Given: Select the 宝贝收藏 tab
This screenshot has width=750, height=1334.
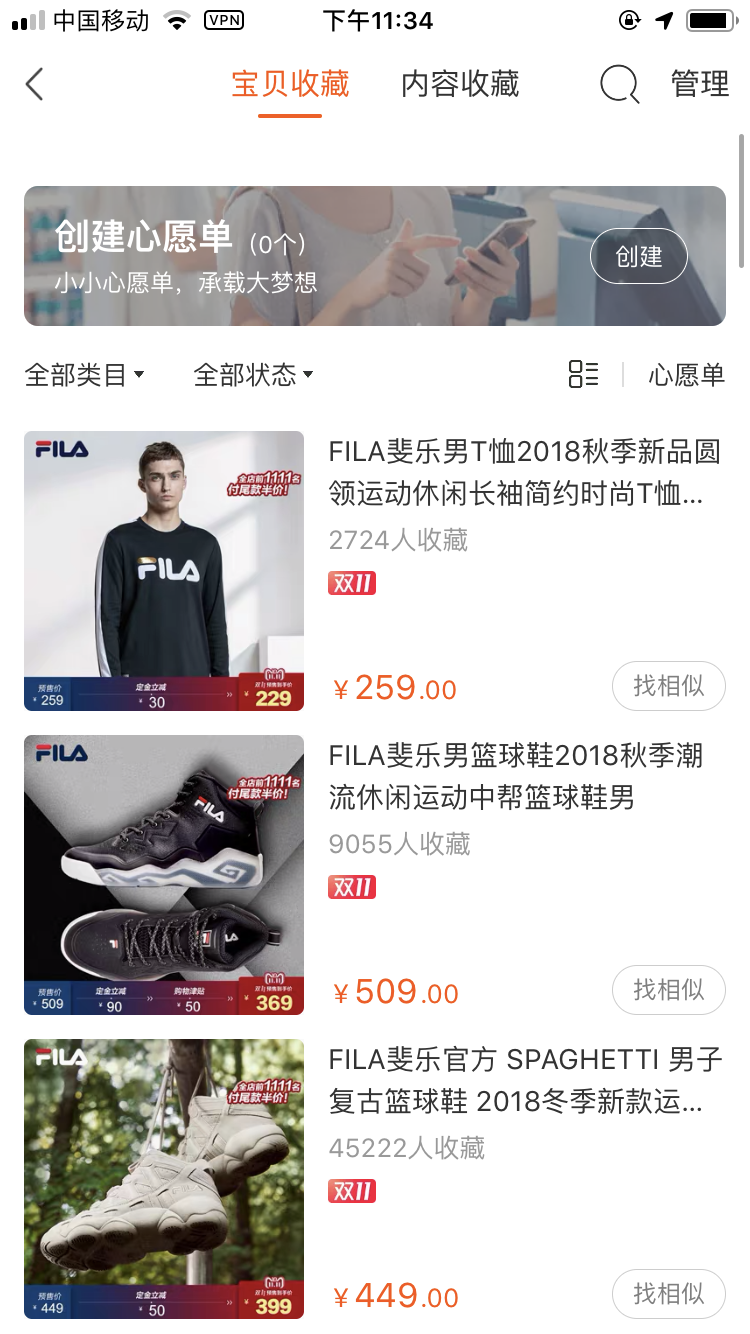Looking at the screenshot, I should click(x=290, y=84).
